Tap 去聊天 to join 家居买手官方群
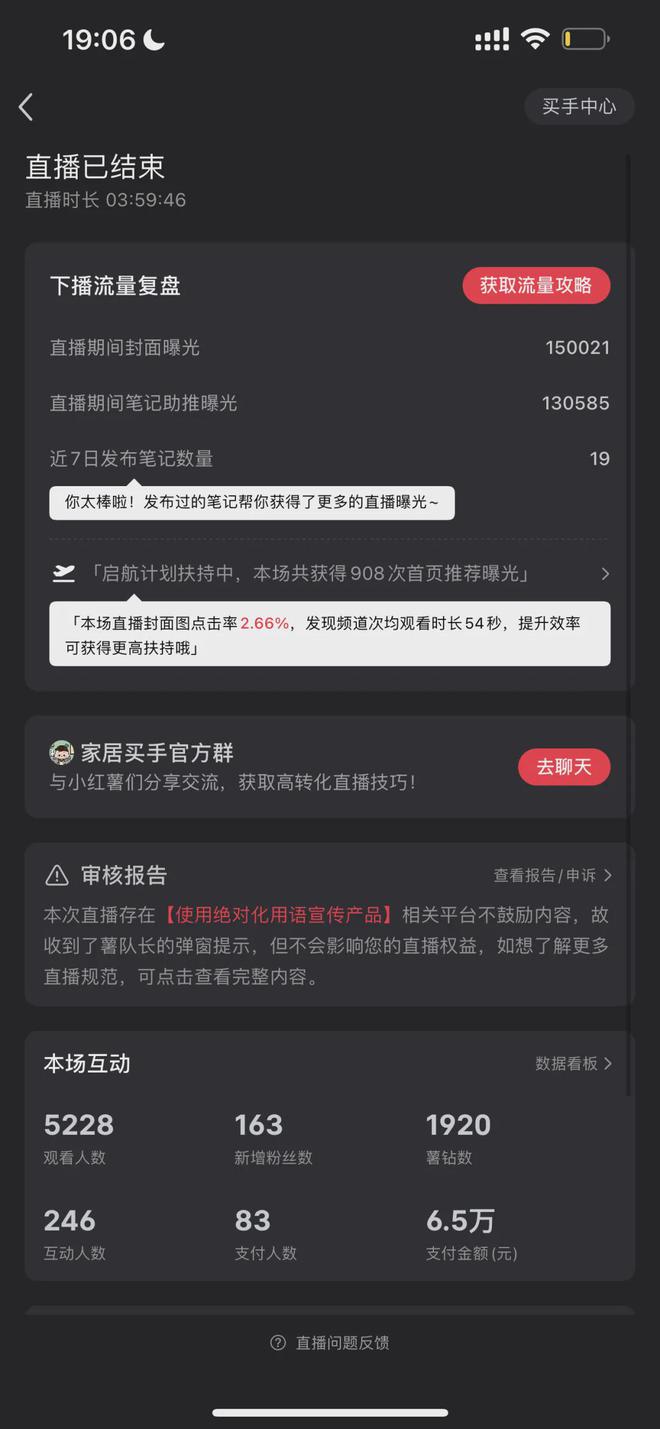The image size is (660, 1429). pyautogui.click(x=564, y=767)
